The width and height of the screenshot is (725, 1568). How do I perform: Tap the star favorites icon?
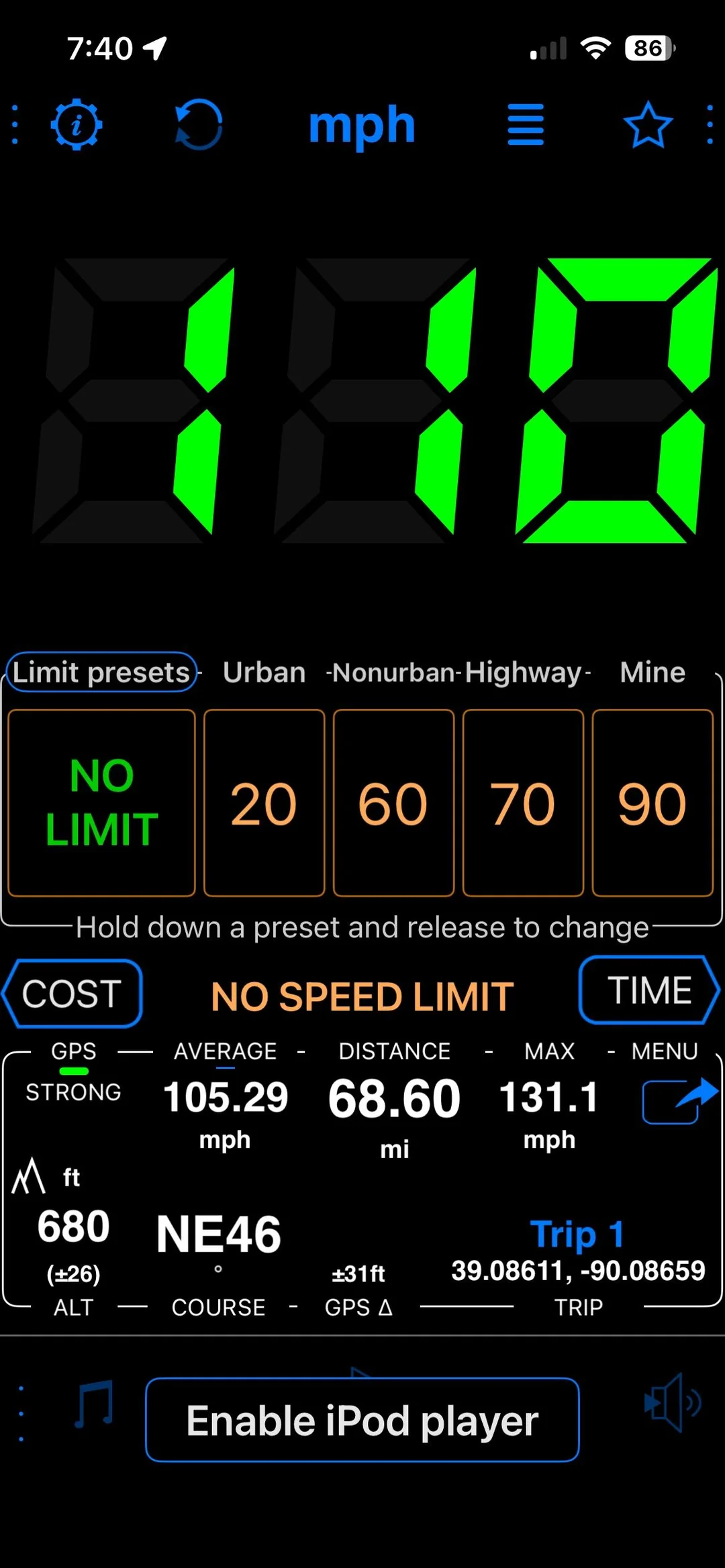click(x=648, y=125)
